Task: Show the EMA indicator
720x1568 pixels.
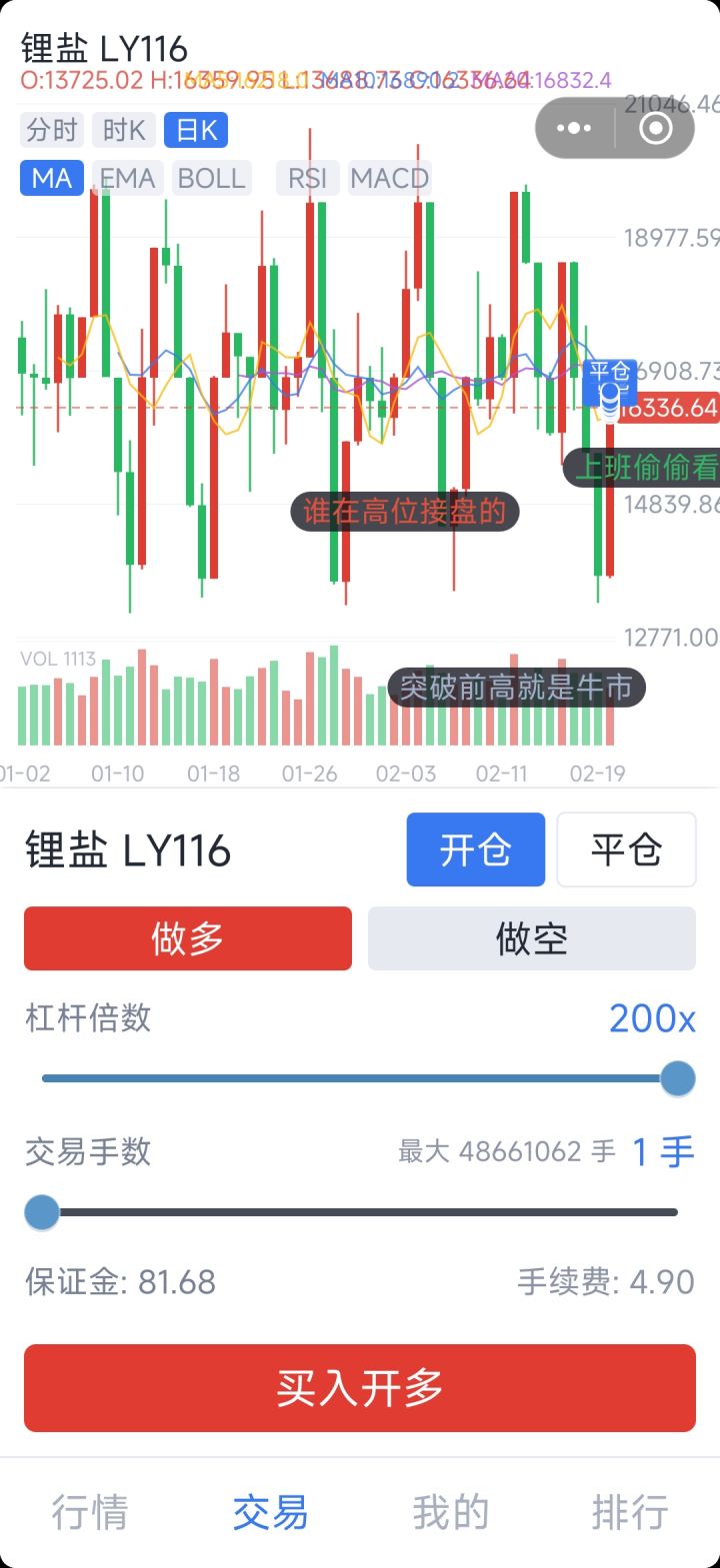Action: (x=127, y=178)
